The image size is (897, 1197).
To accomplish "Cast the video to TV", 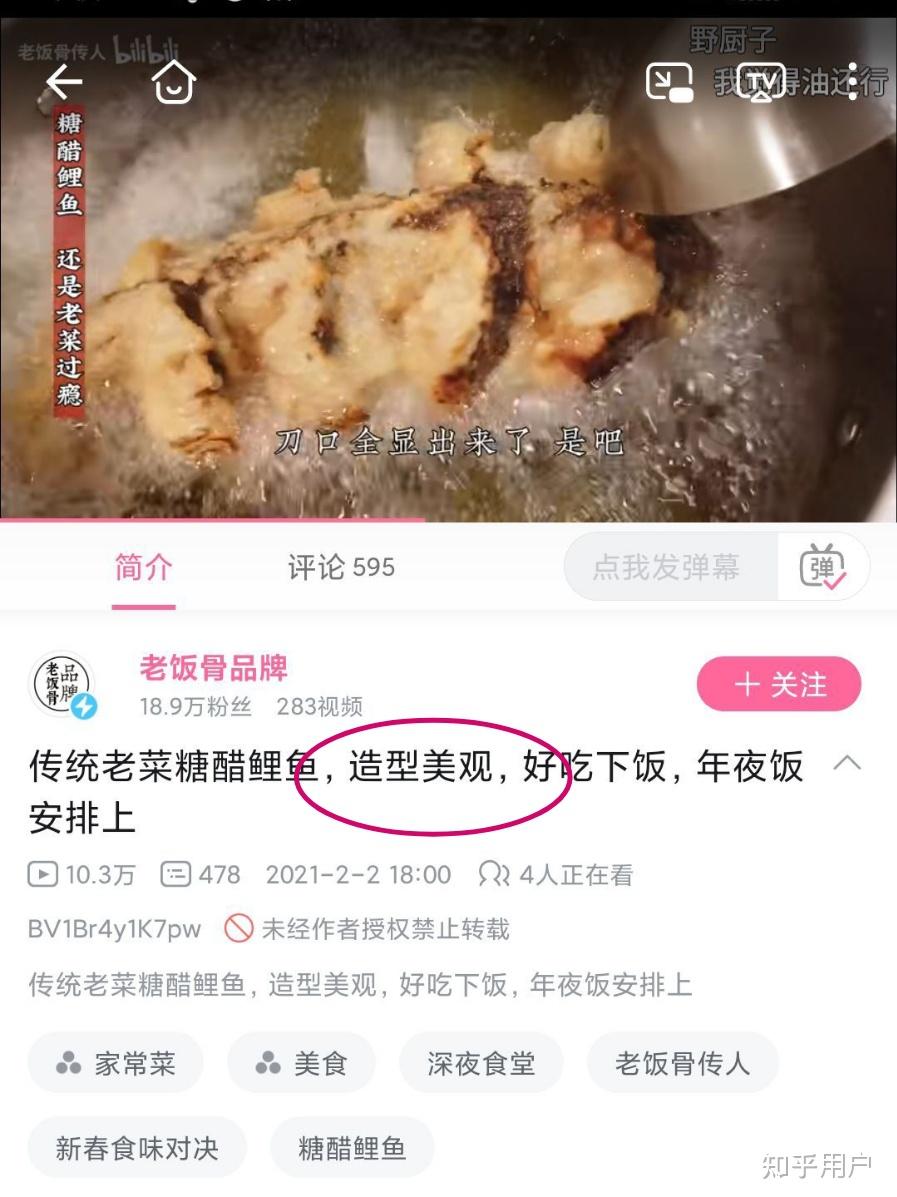I will (x=760, y=82).
